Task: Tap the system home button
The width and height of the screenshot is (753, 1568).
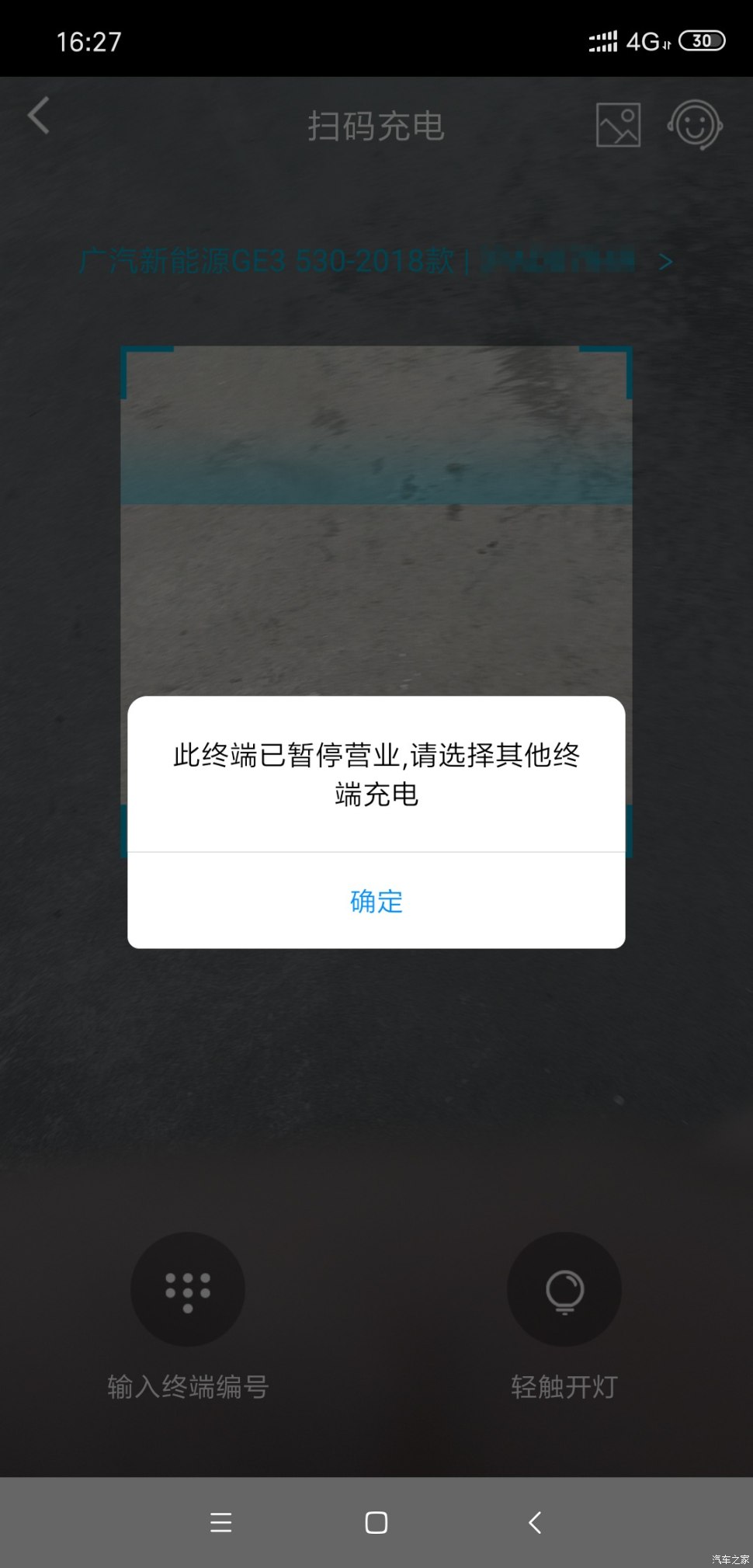Action: pos(376,1522)
